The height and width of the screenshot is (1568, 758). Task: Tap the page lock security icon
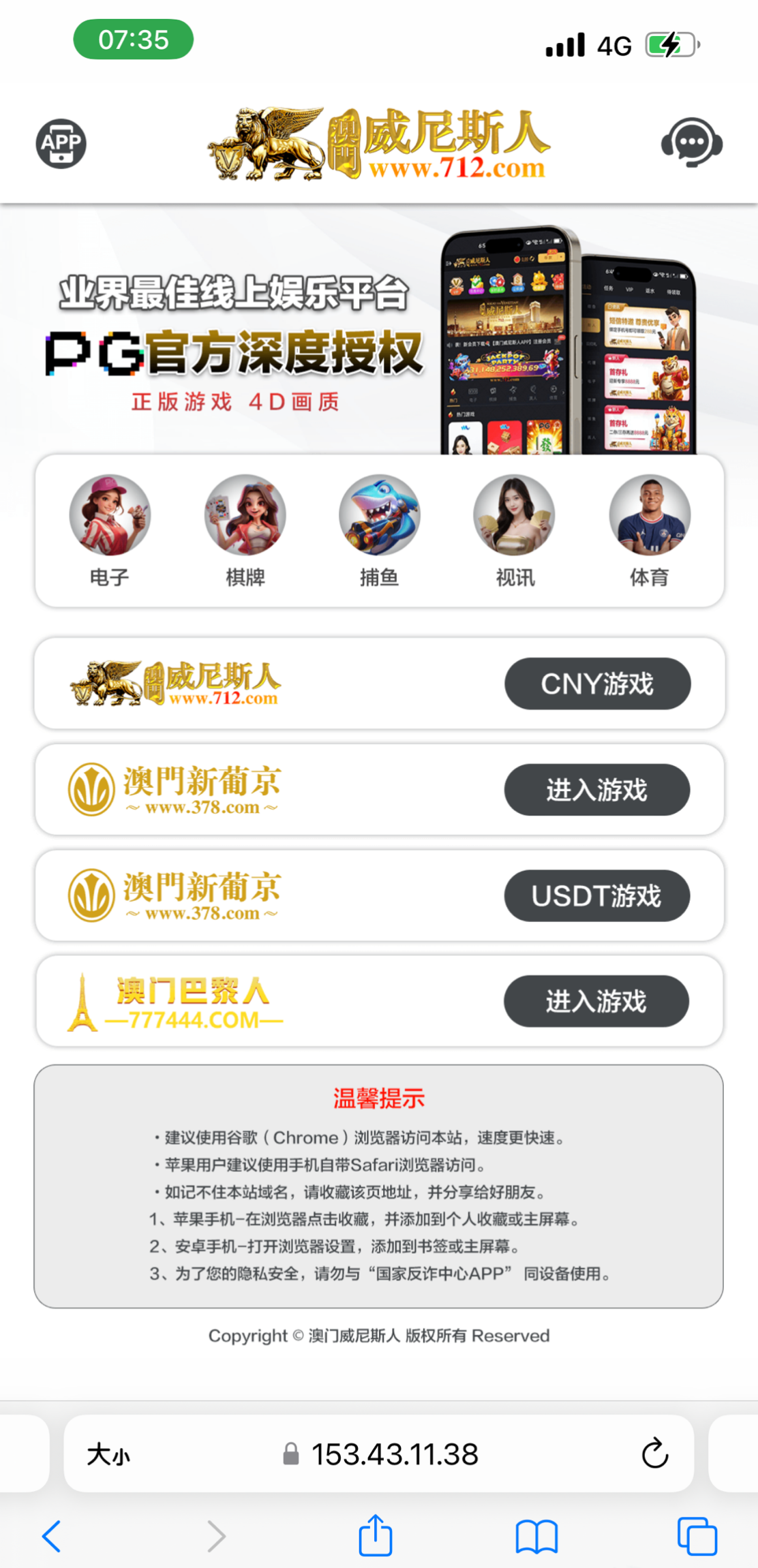pos(292,1454)
